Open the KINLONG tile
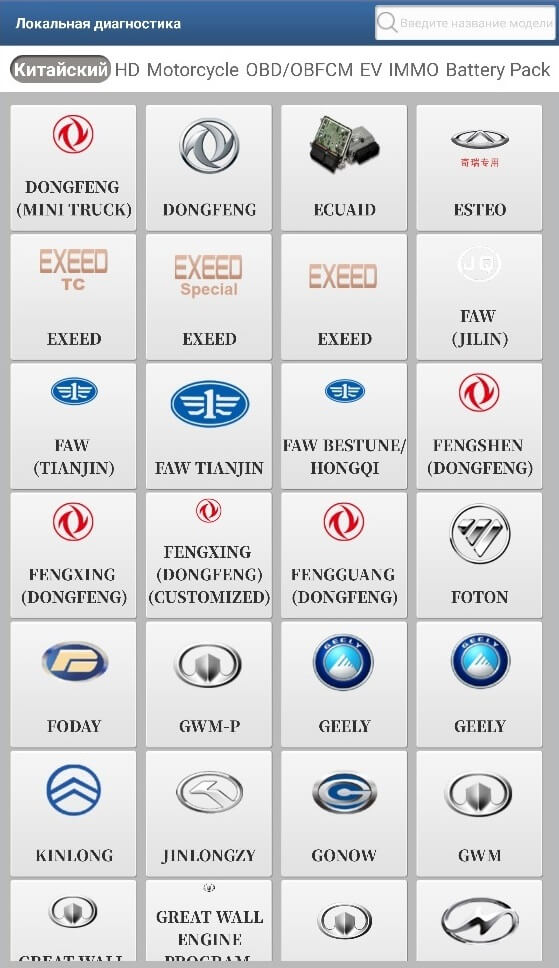 click(74, 813)
